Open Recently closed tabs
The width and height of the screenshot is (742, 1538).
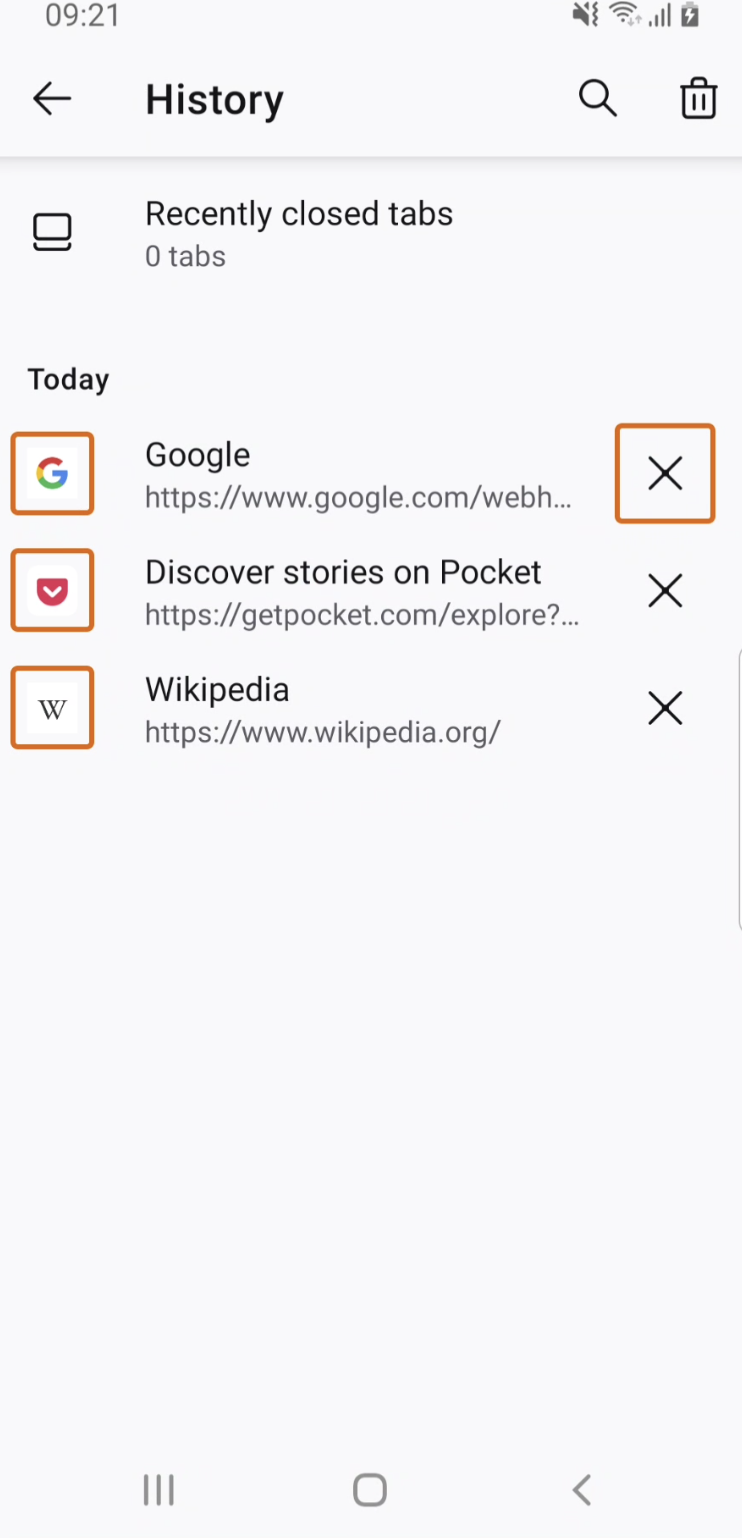point(298,232)
